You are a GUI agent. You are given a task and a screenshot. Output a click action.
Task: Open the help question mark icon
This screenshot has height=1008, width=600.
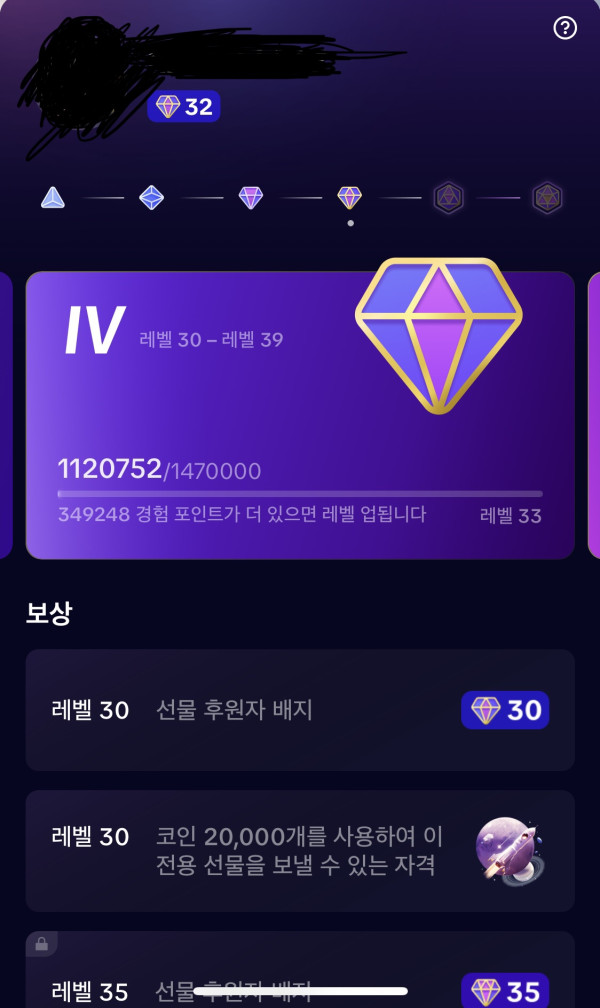point(565,28)
